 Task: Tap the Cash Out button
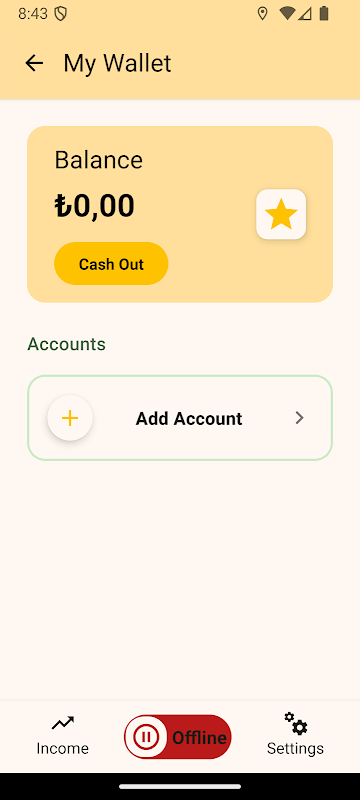point(111,264)
